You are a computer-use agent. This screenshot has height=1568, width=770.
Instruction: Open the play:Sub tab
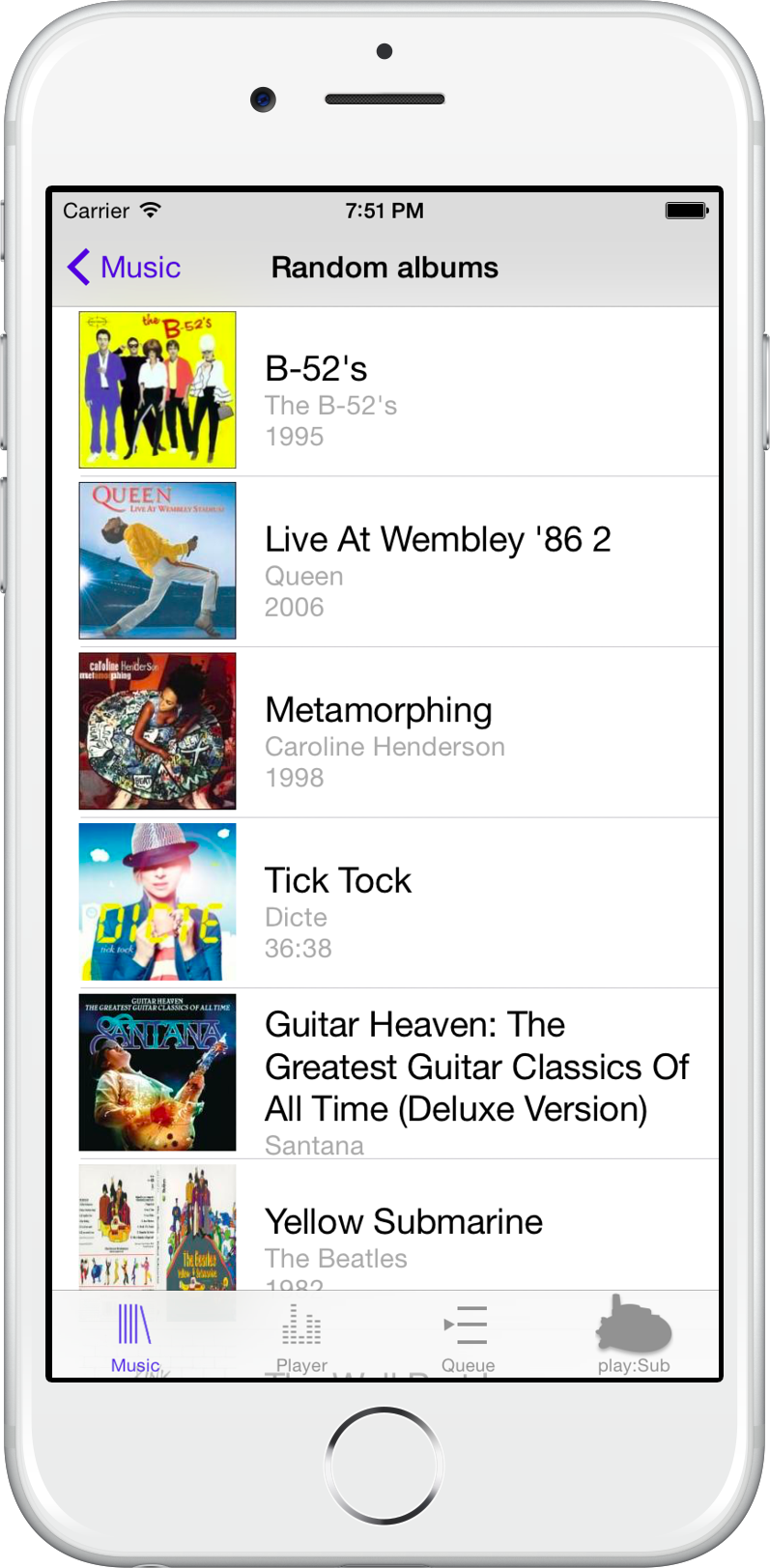[634, 1336]
